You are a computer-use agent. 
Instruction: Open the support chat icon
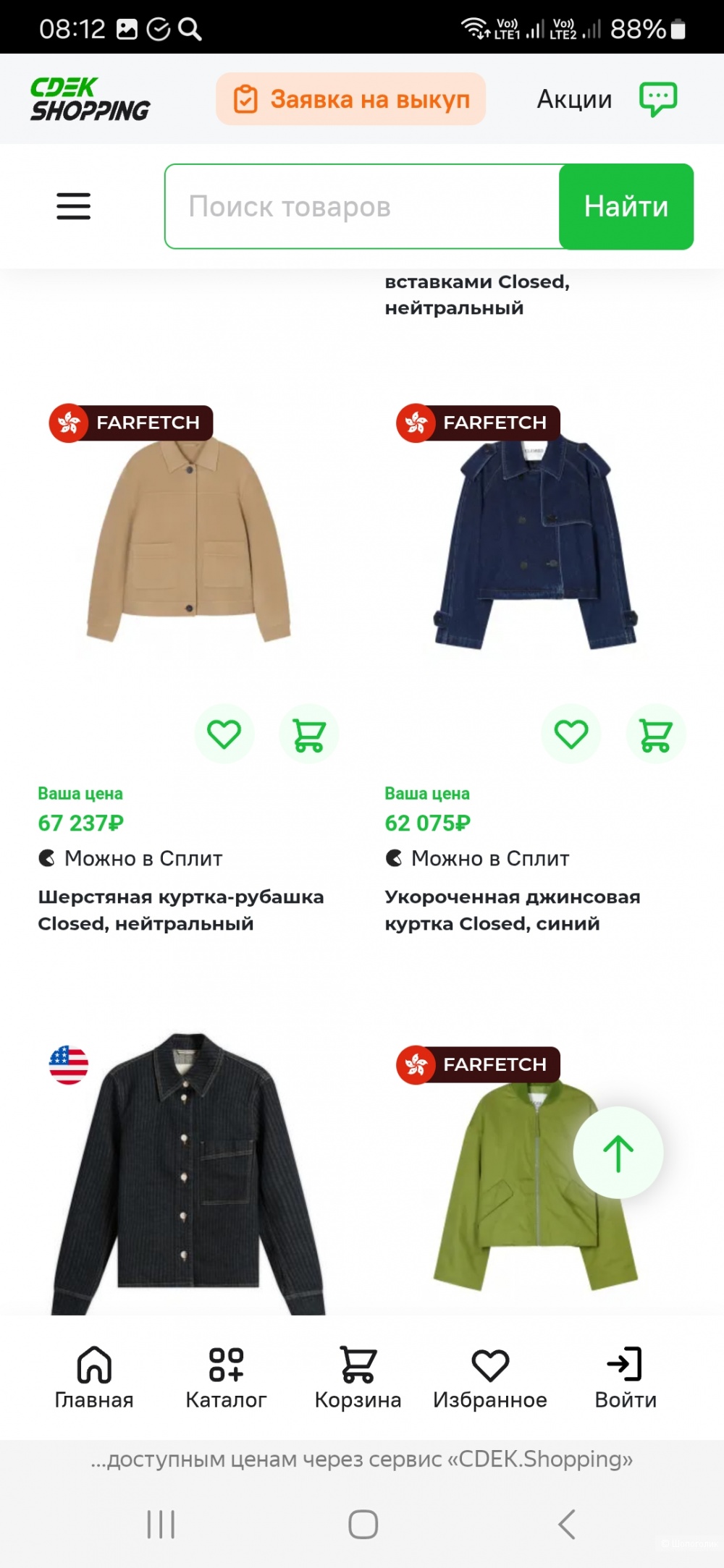click(x=657, y=99)
